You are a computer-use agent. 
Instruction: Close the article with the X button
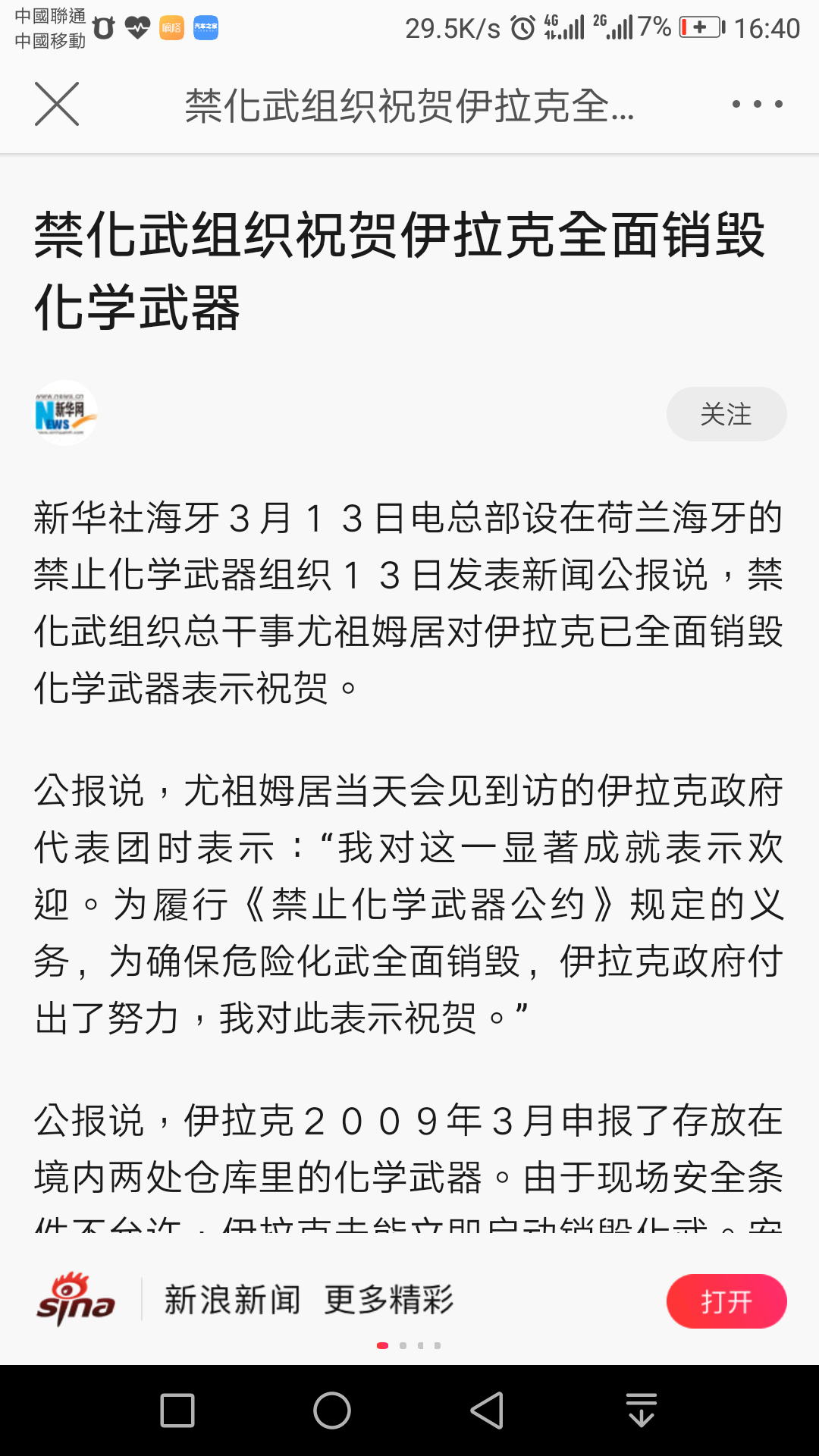pyautogui.click(x=58, y=104)
